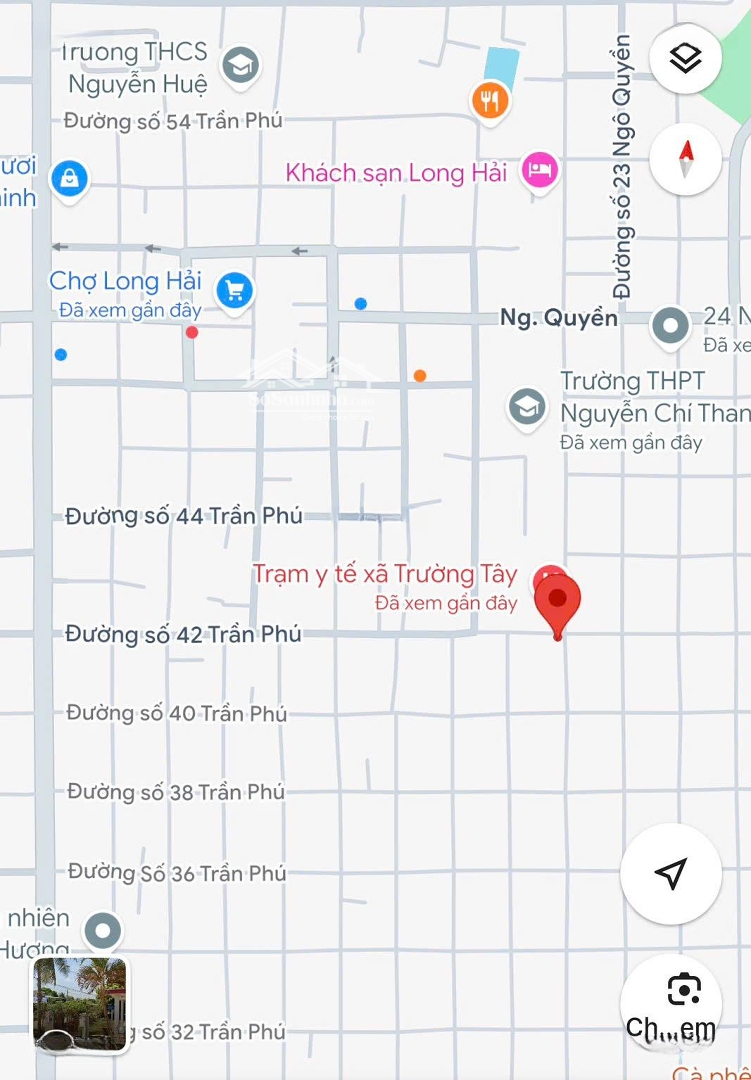Image resolution: width=751 pixels, height=1080 pixels.
Task: Open the map layers picker
Action: coord(685,60)
